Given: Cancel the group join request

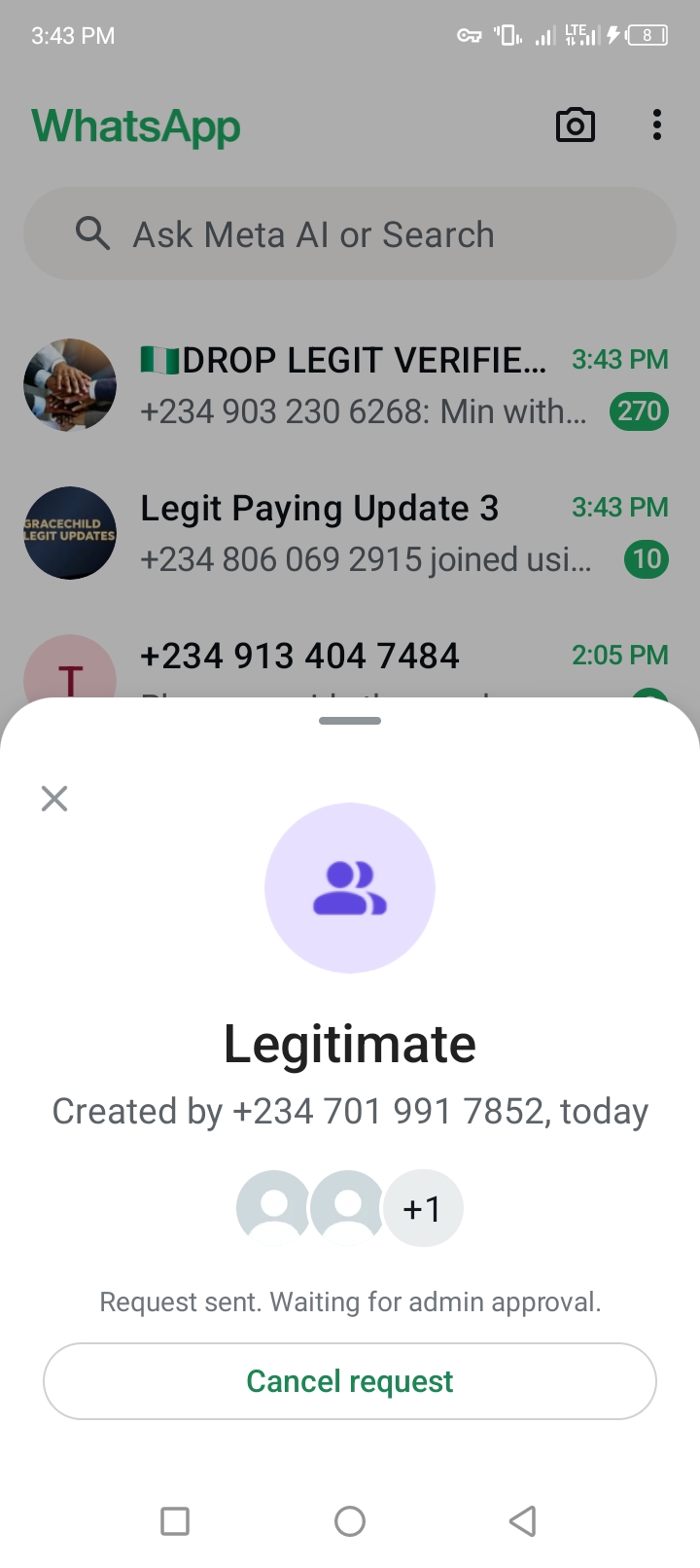Looking at the screenshot, I should pos(350,1381).
